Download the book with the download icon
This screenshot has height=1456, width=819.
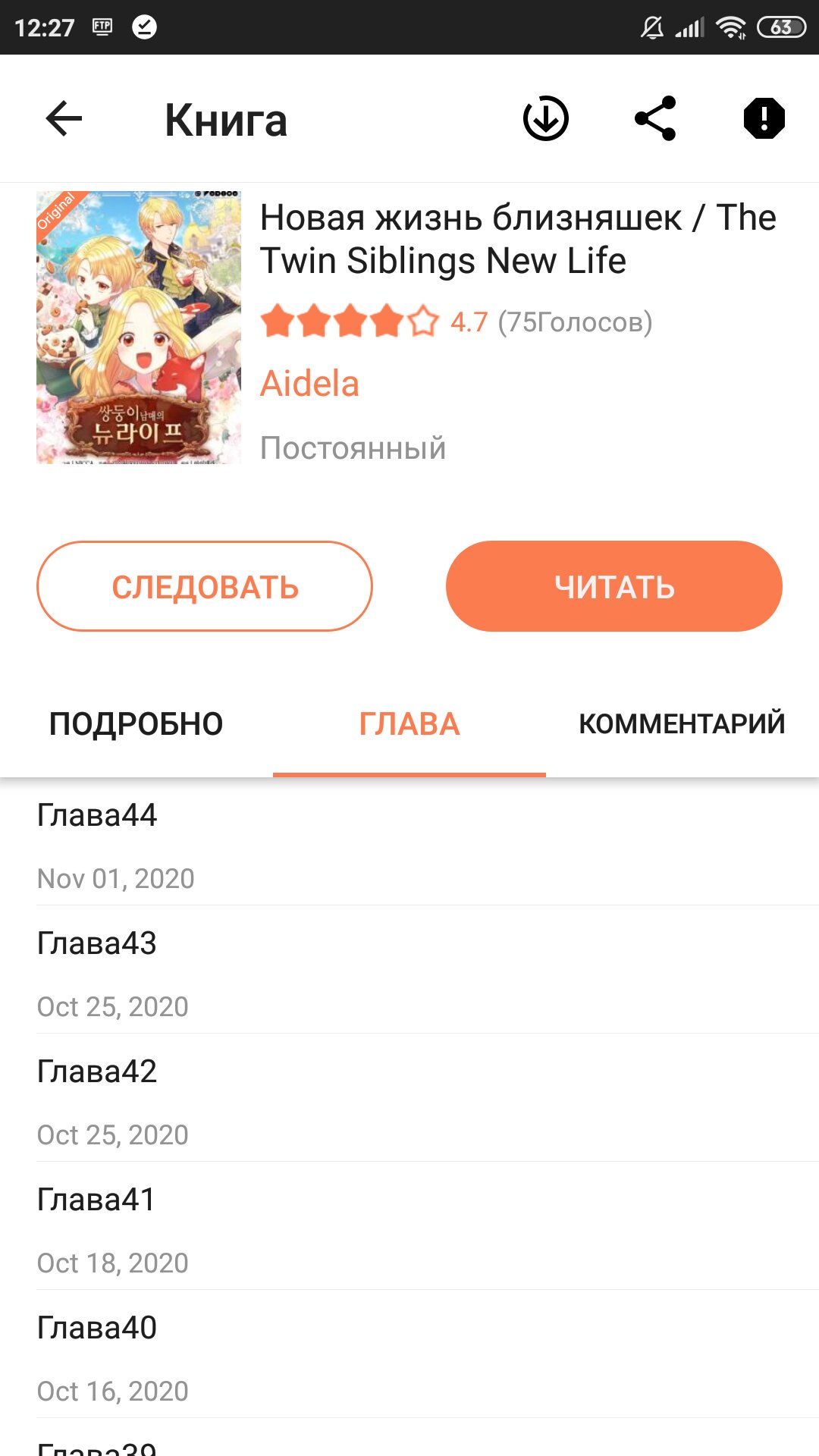546,118
